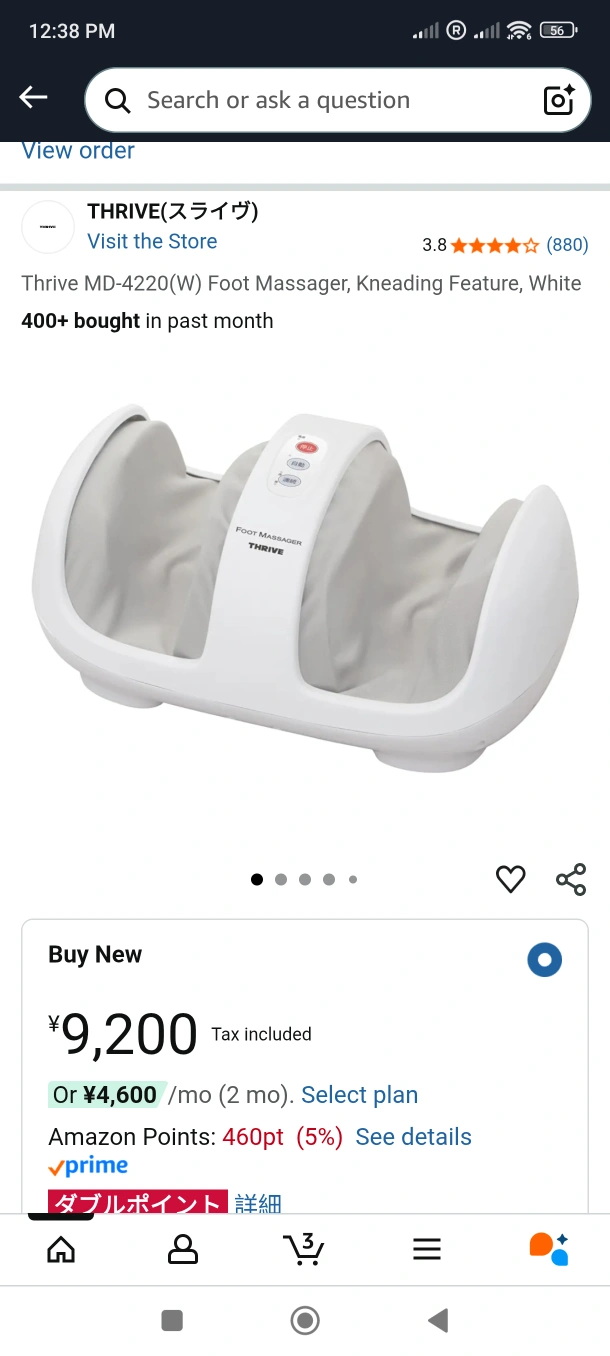This screenshot has height=1356, width=610.
Task: Open Select plan for monthly payments
Action: [359, 1095]
